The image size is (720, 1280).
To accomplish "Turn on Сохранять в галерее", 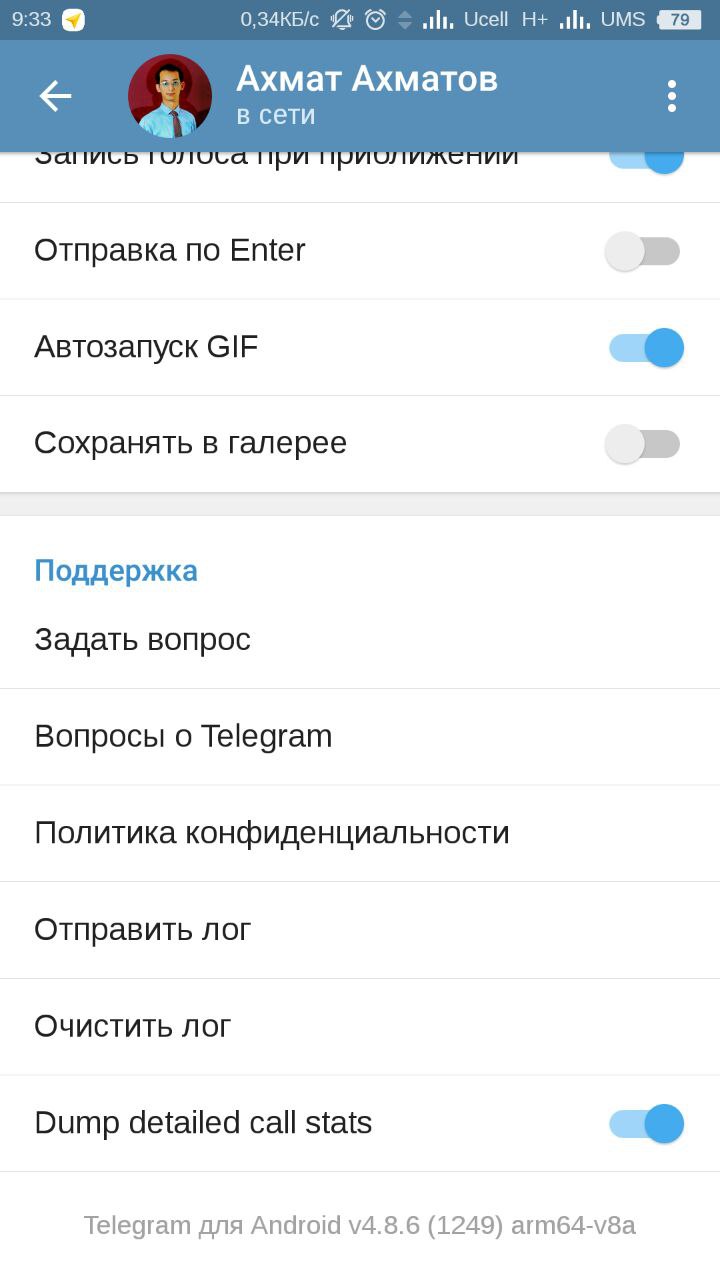I will [643, 444].
